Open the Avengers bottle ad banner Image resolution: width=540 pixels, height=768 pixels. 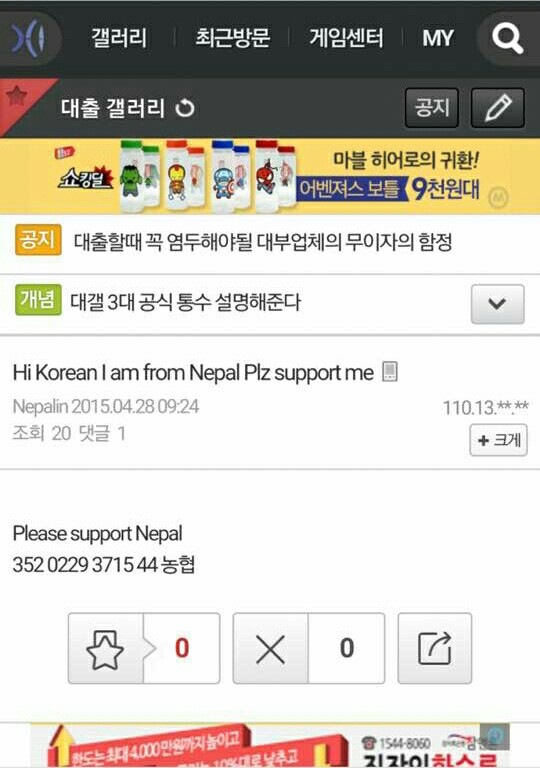pyautogui.click(x=270, y=176)
